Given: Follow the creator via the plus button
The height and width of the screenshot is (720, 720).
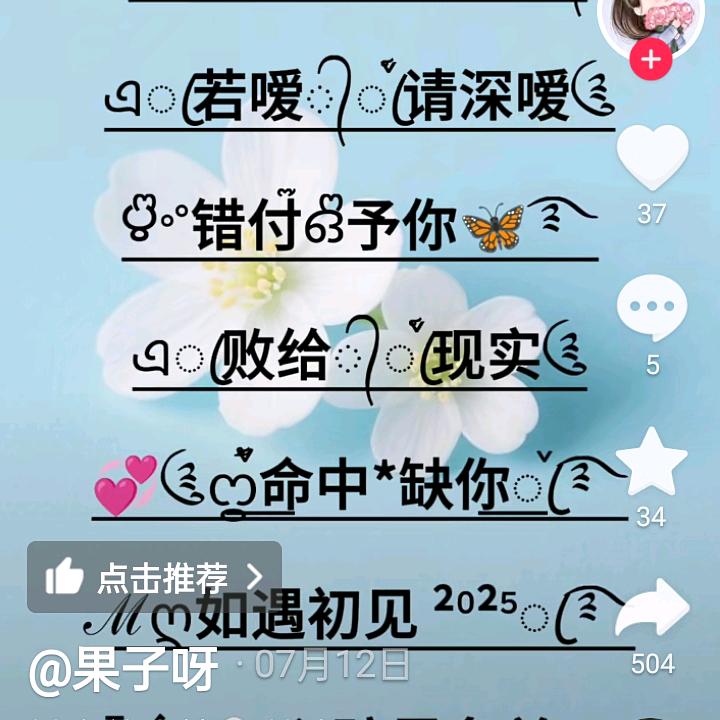Looking at the screenshot, I should 651,60.
